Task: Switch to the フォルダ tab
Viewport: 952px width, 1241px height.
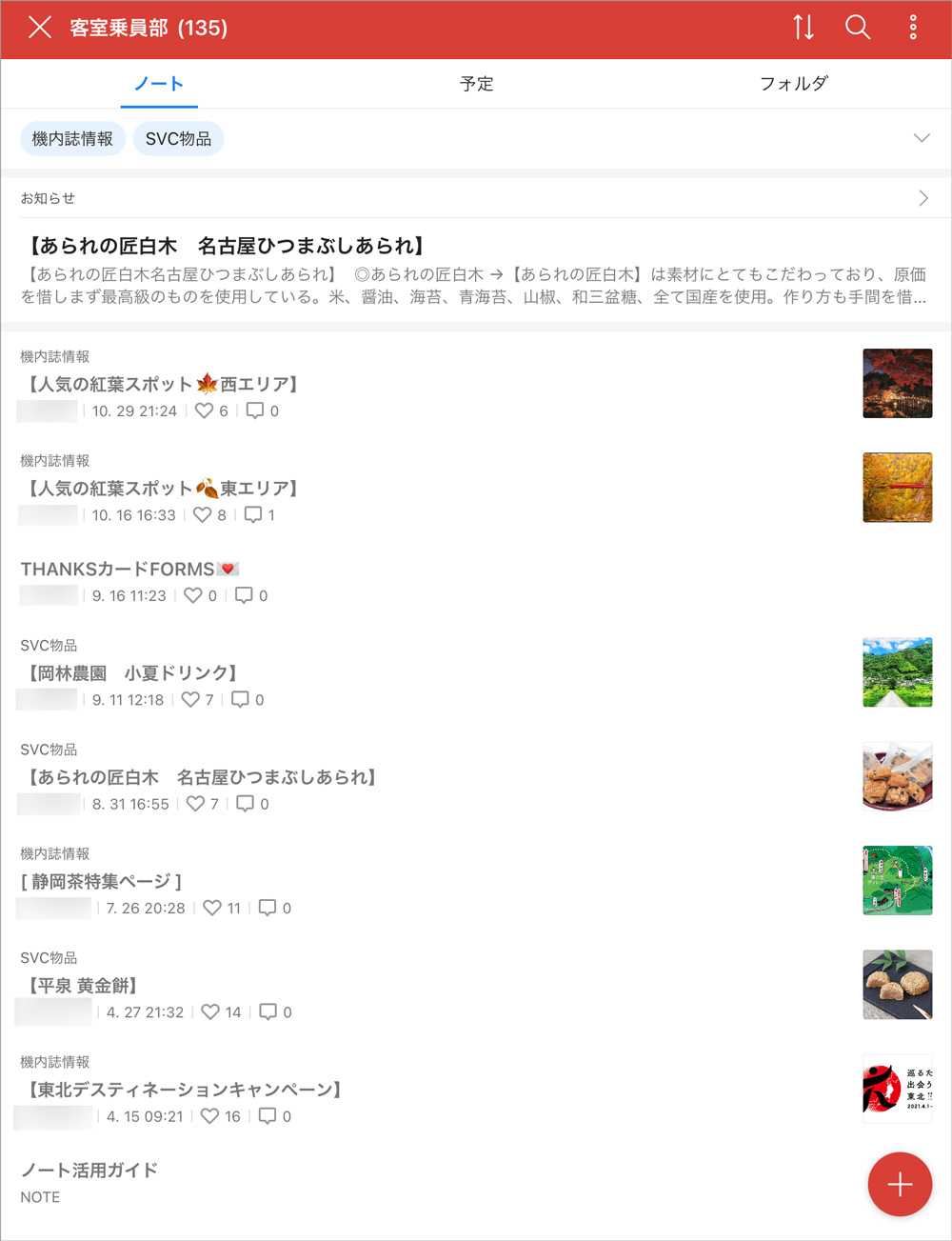Action: pyautogui.click(x=793, y=84)
